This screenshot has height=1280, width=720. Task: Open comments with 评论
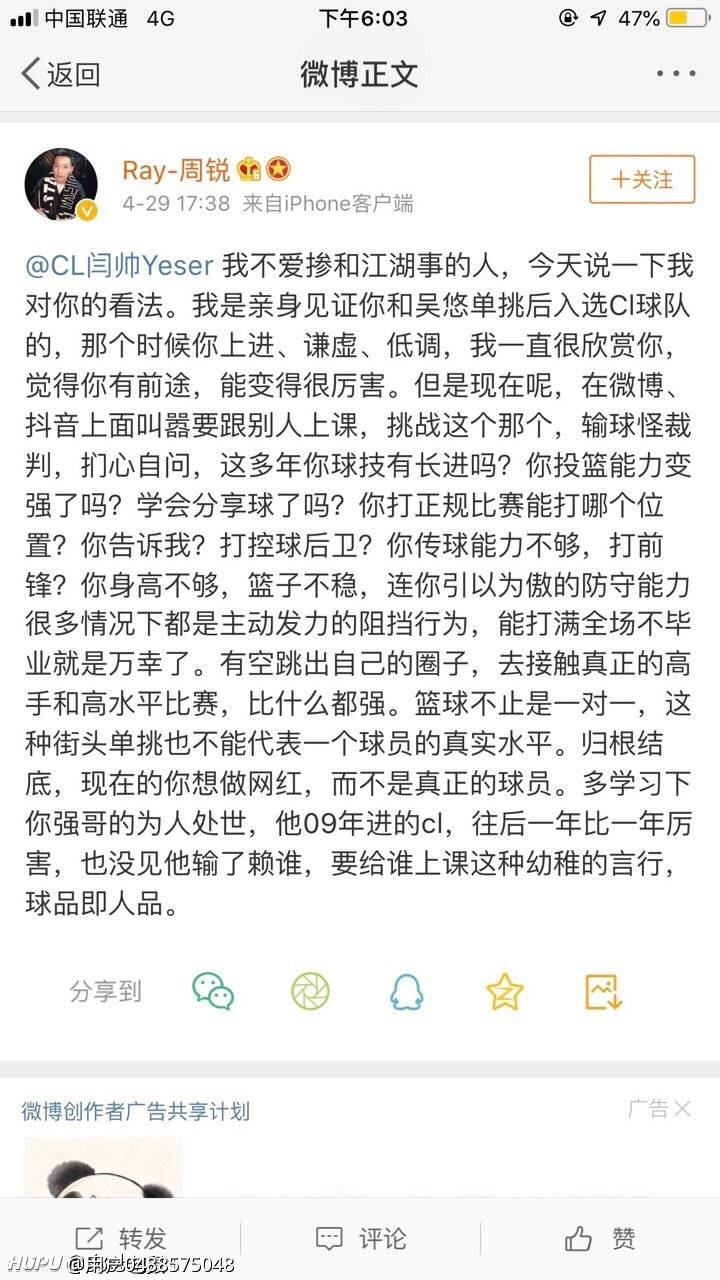click(x=360, y=1239)
